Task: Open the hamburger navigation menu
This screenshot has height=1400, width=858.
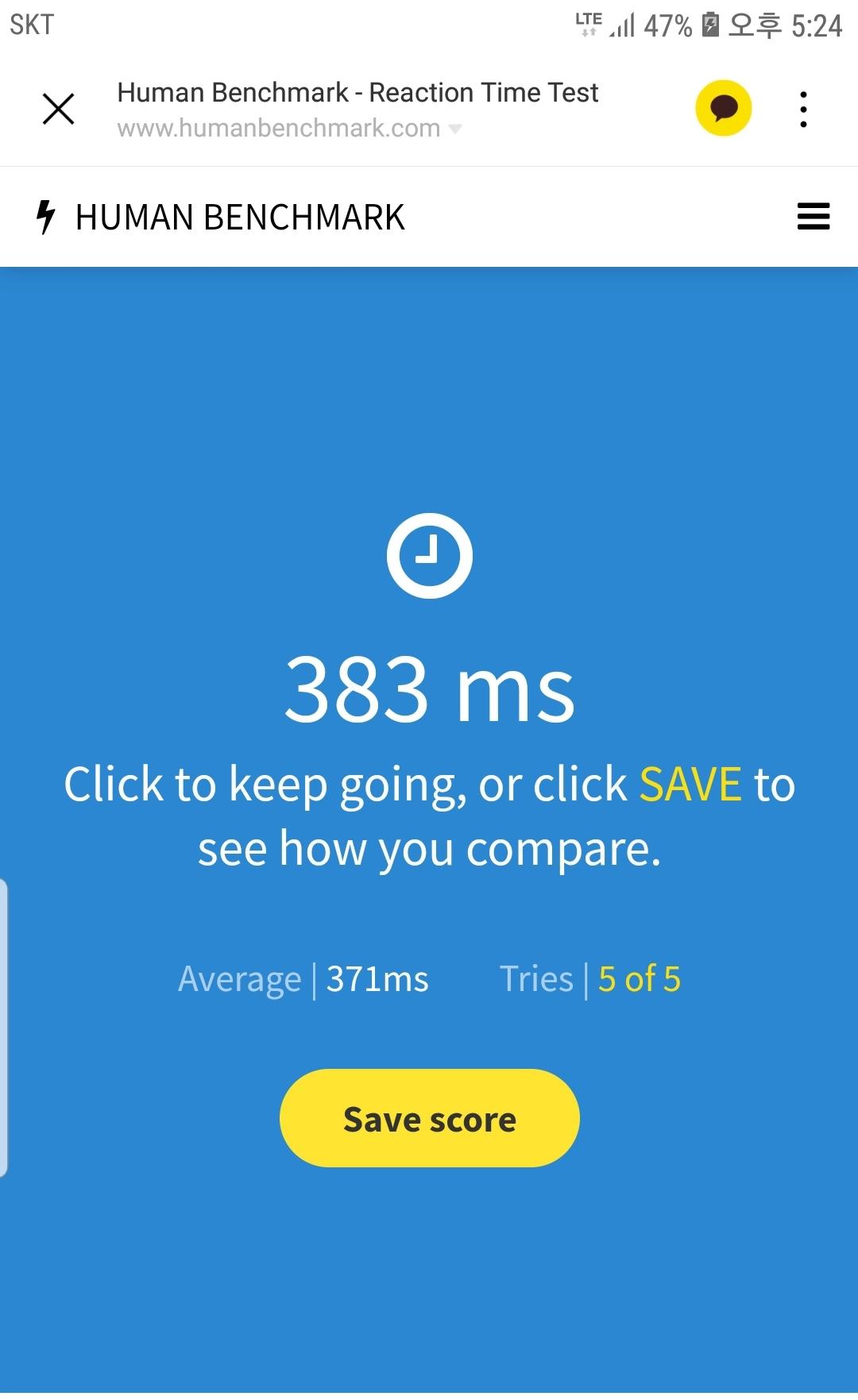Action: pyautogui.click(x=813, y=216)
